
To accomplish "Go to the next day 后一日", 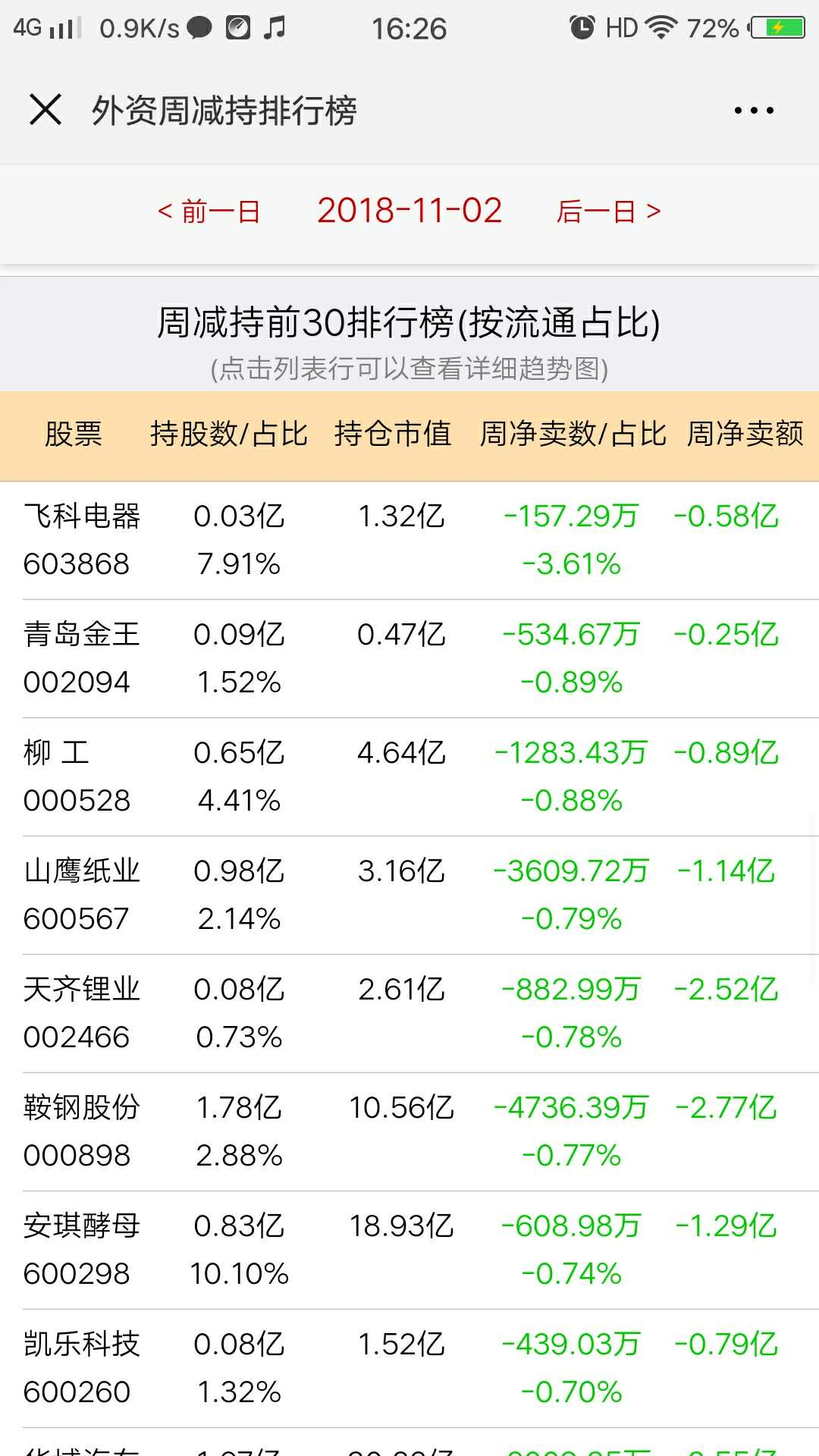I will click(x=609, y=212).
